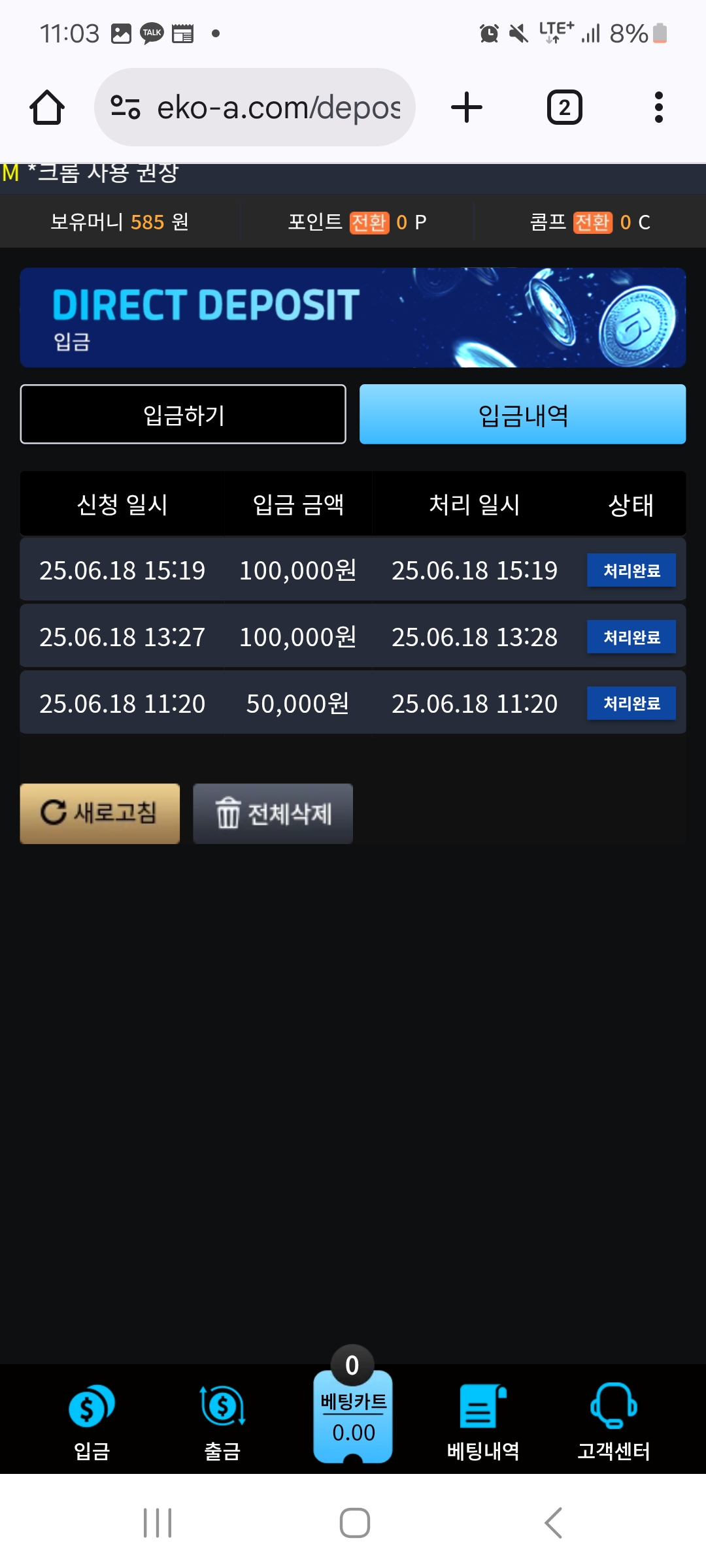Open a new browser tab

pyautogui.click(x=467, y=107)
